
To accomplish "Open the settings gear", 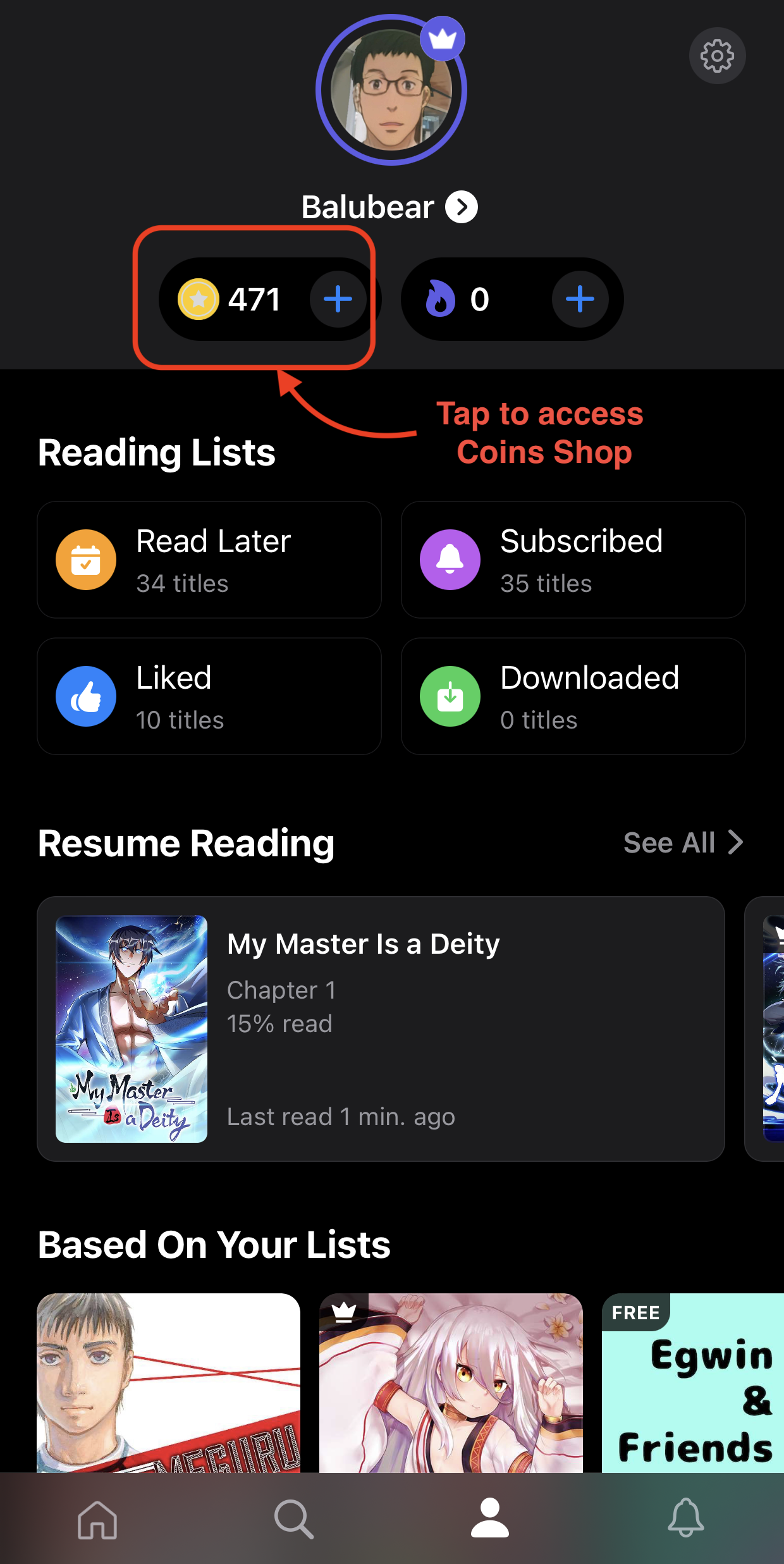I will click(x=717, y=56).
